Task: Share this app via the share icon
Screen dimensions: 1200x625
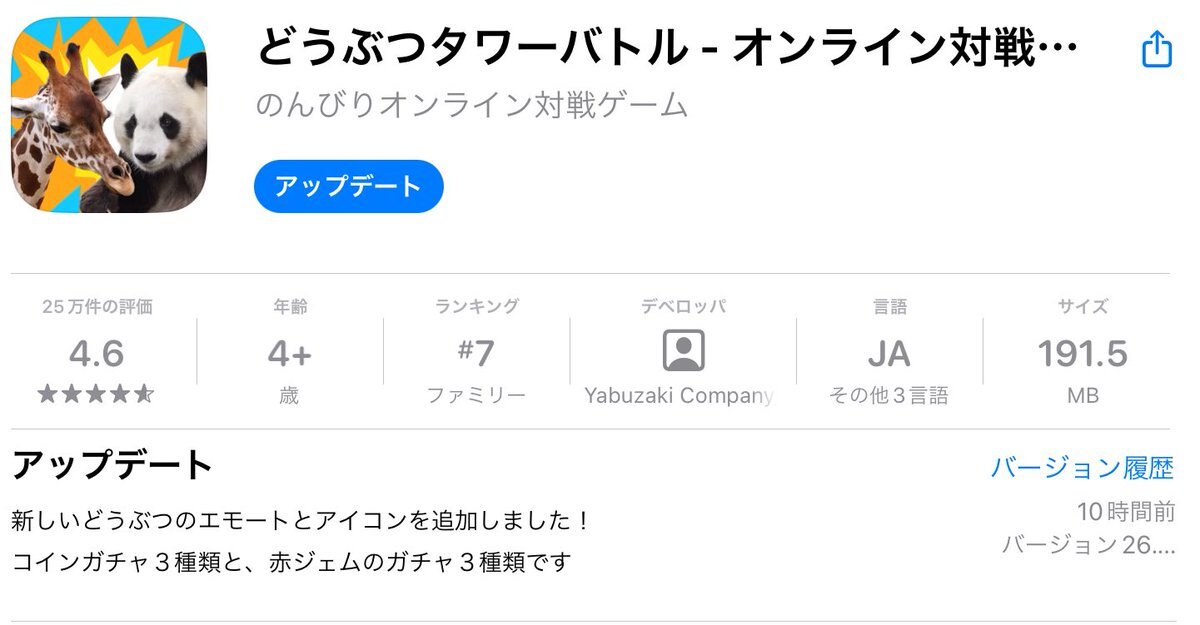Action: point(1156,48)
